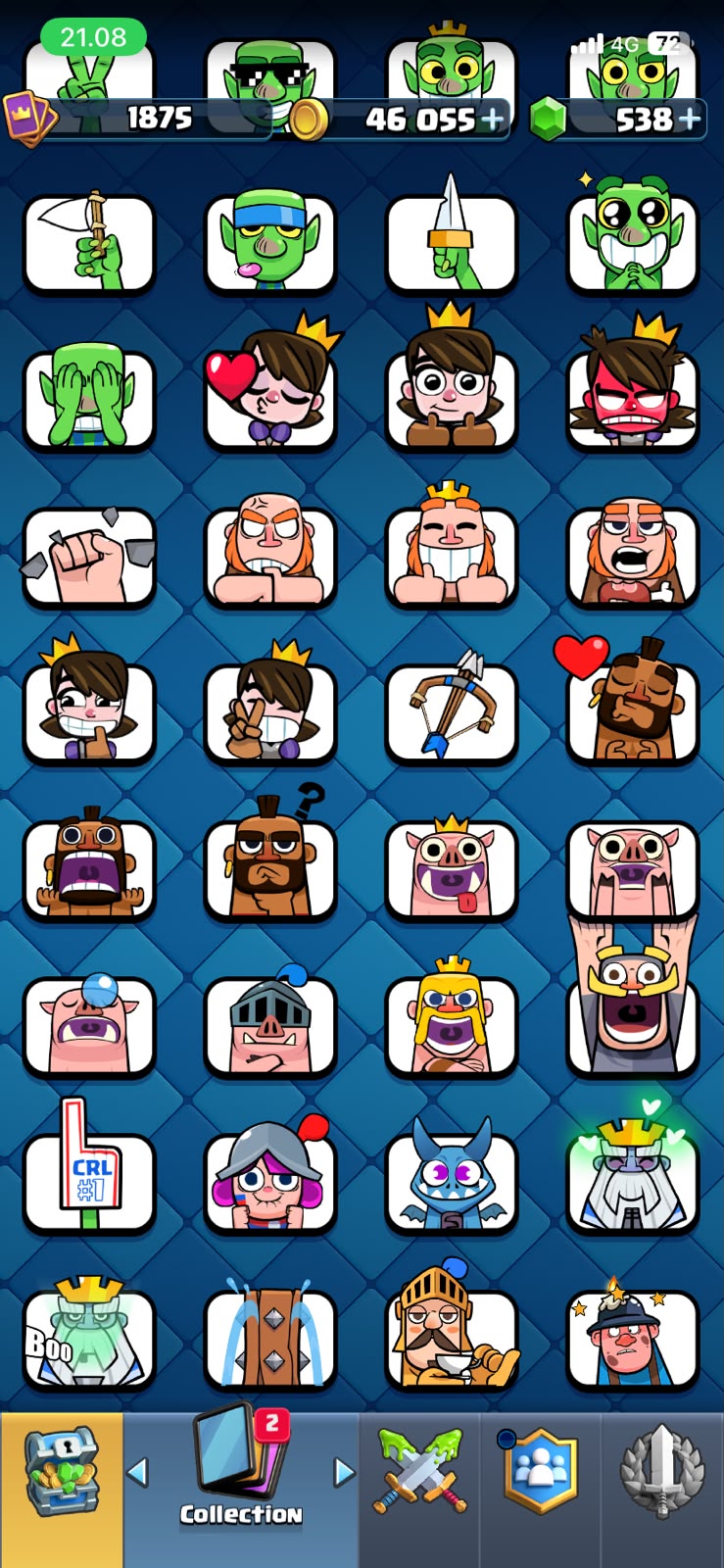This screenshot has height=1568, width=724.
Task: Pick the hog rider question mark emote
Action: 270,855
